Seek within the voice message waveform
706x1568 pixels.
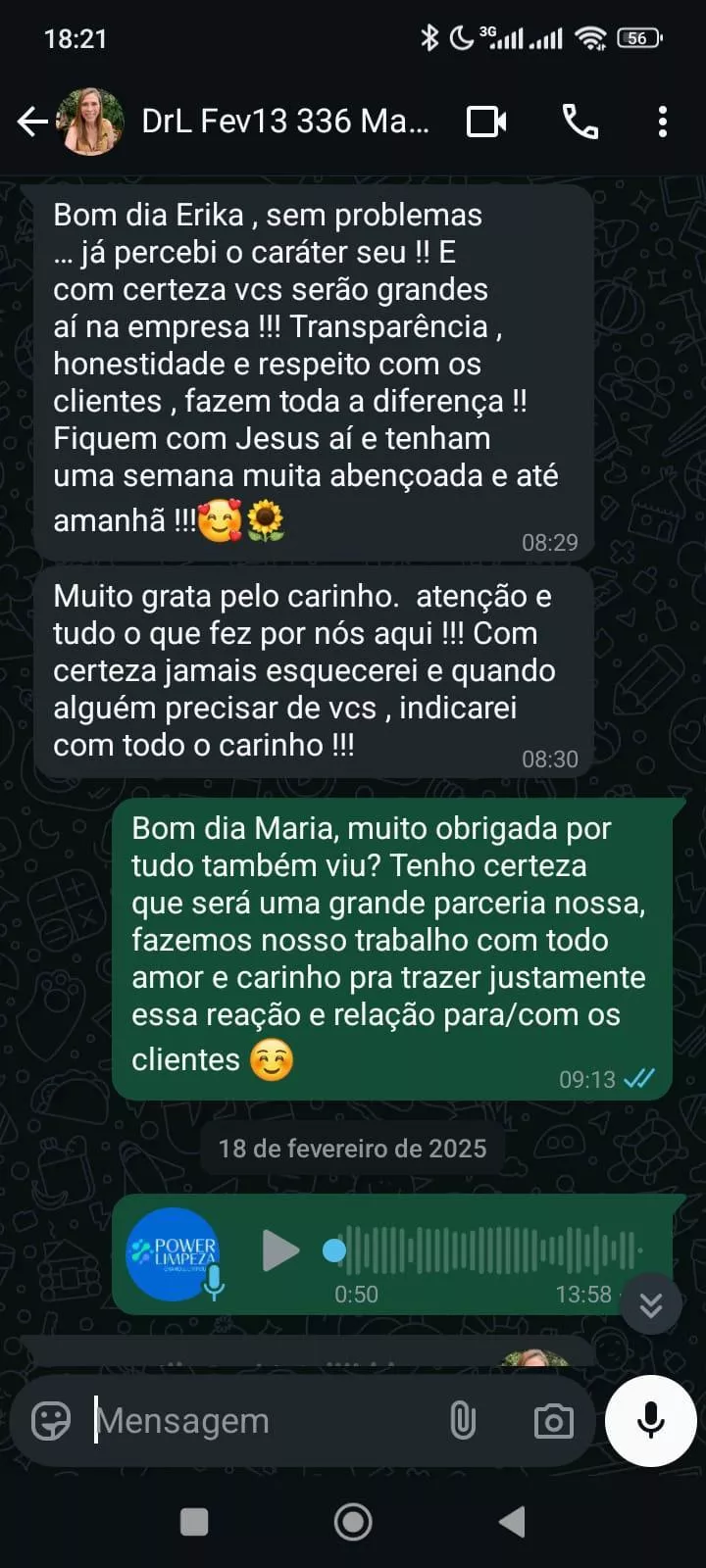point(490,1250)
